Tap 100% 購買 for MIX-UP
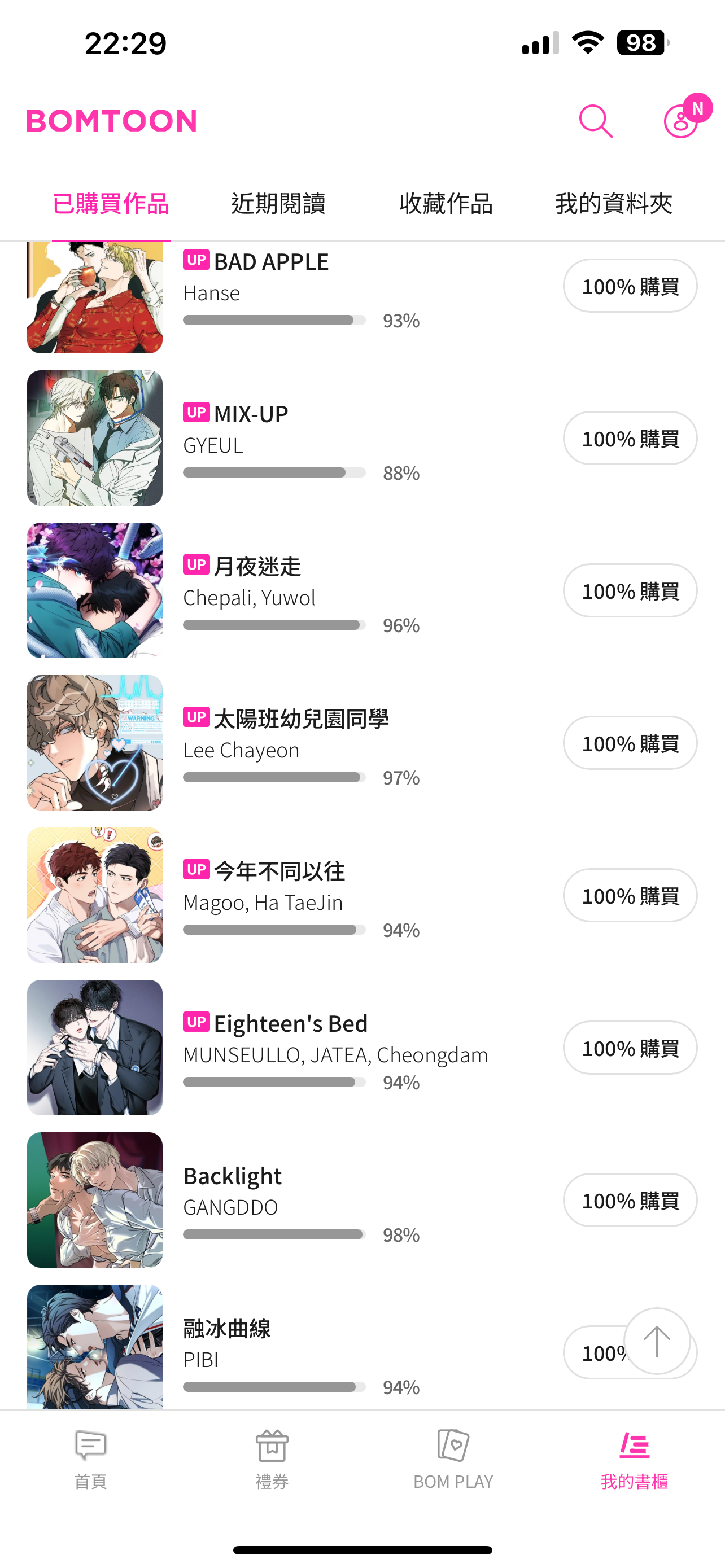The image size is (725, 1568). click(x=630, y=438)
